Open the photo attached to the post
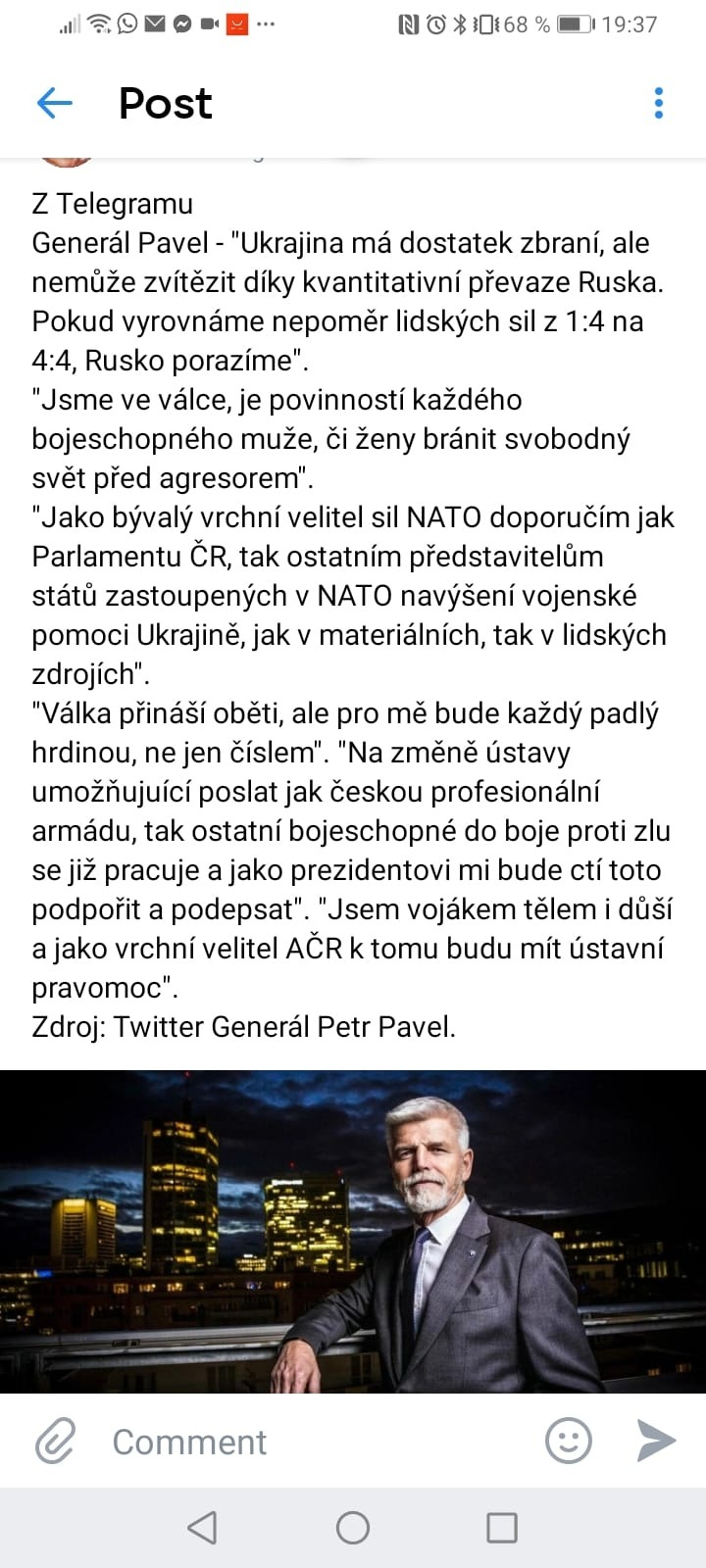The image size is (706, 1568). (x=353, y=1231)
